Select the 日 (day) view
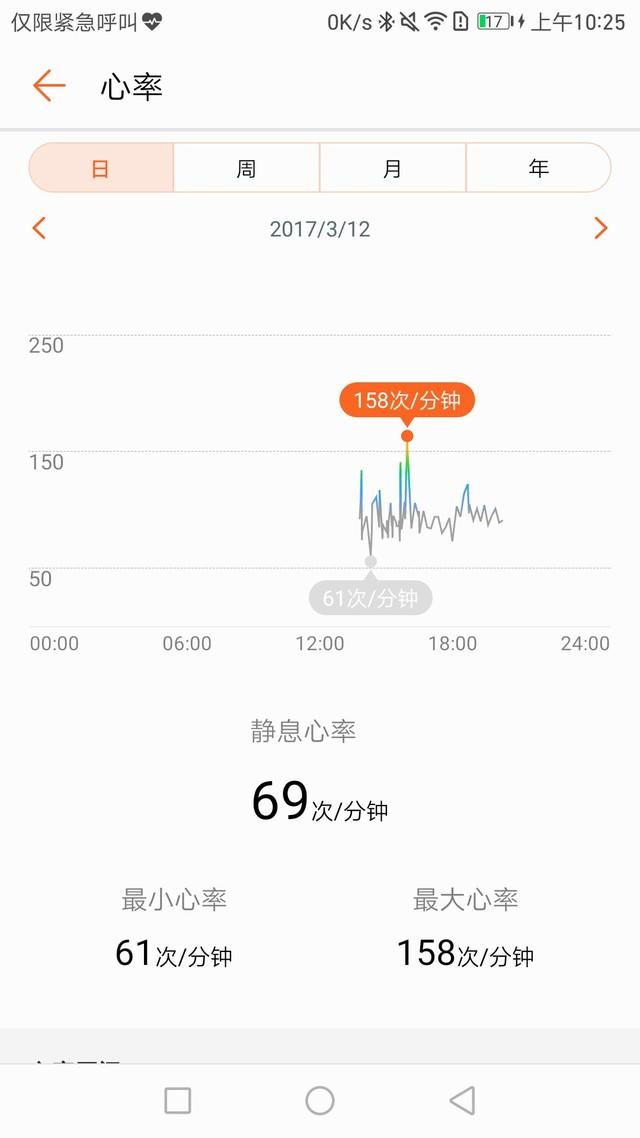640x1138 pixels. point(101,168)
